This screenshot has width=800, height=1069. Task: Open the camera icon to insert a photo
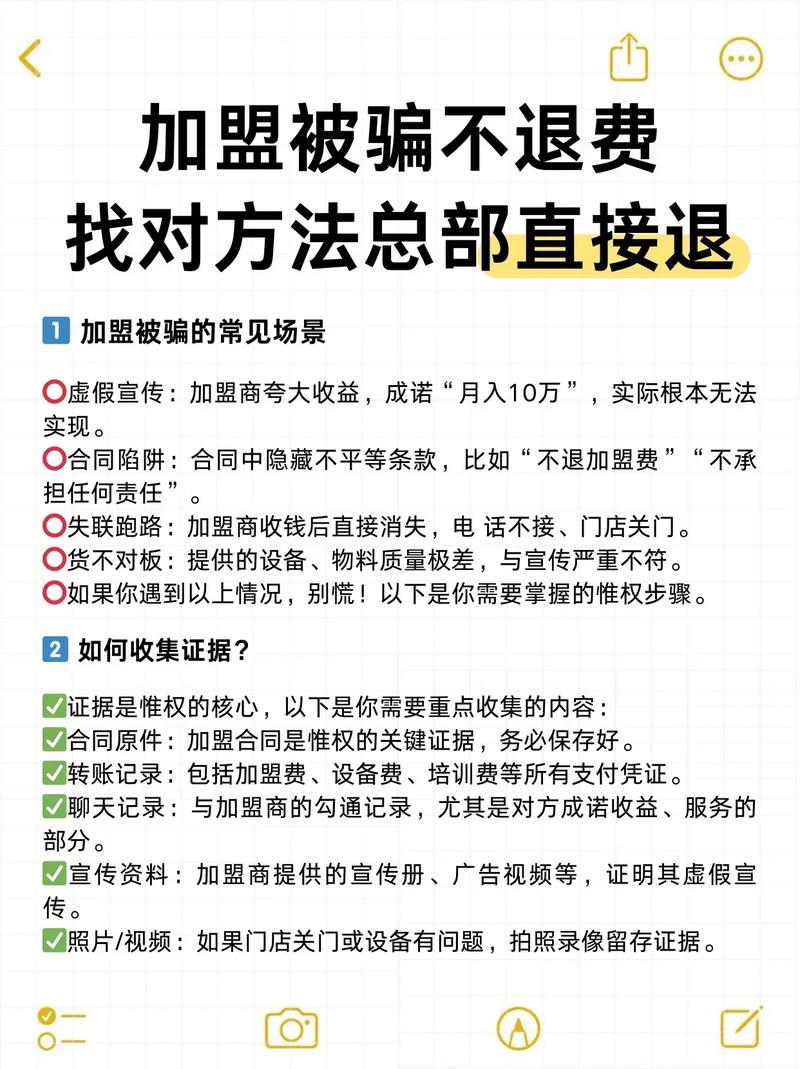tap(290, 1029)
